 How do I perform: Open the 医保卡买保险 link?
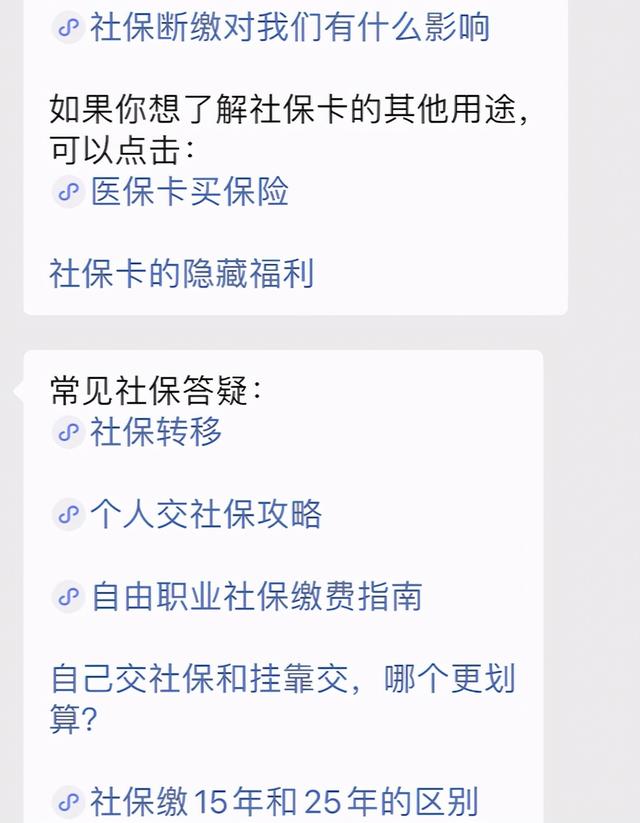coord(189,191)
